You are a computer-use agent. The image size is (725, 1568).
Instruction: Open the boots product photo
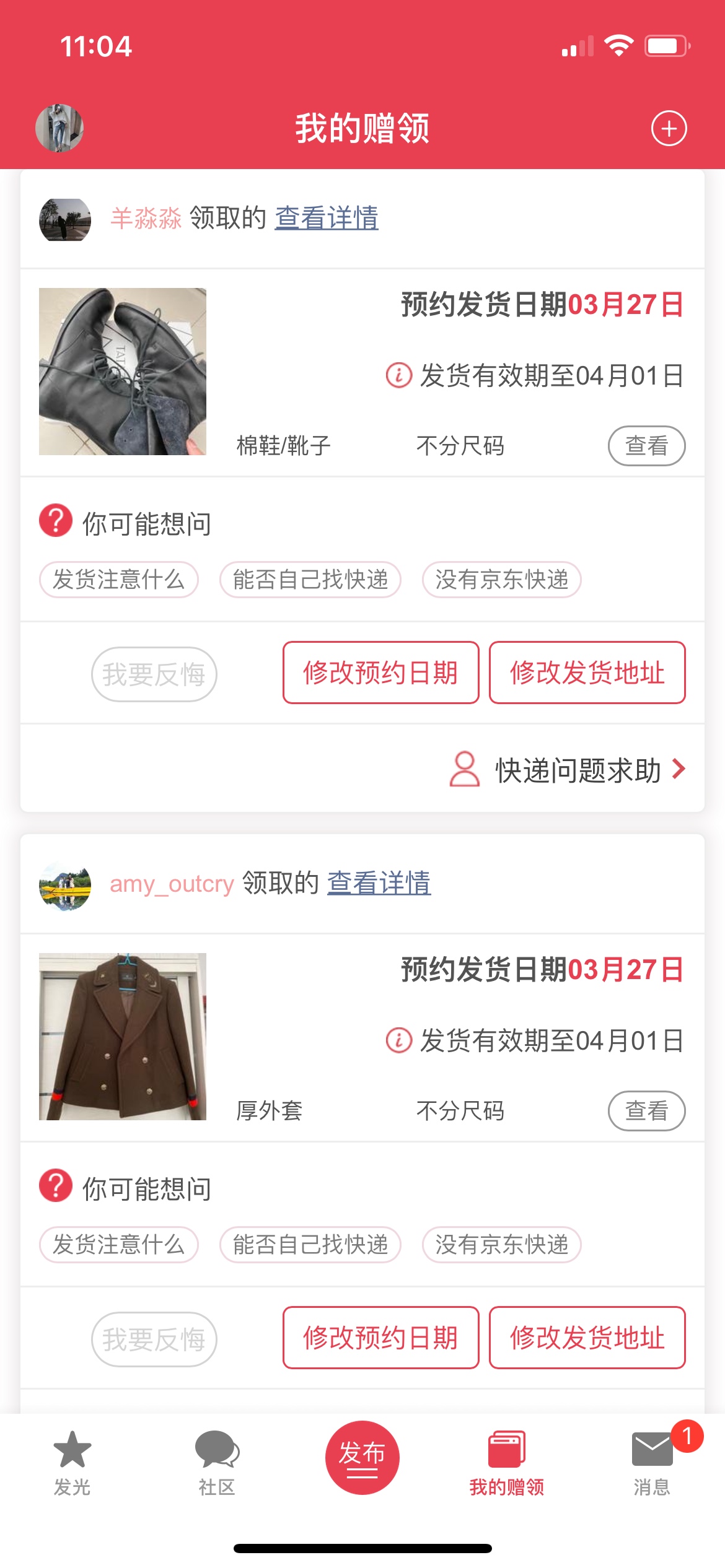[x=123, y=372]
